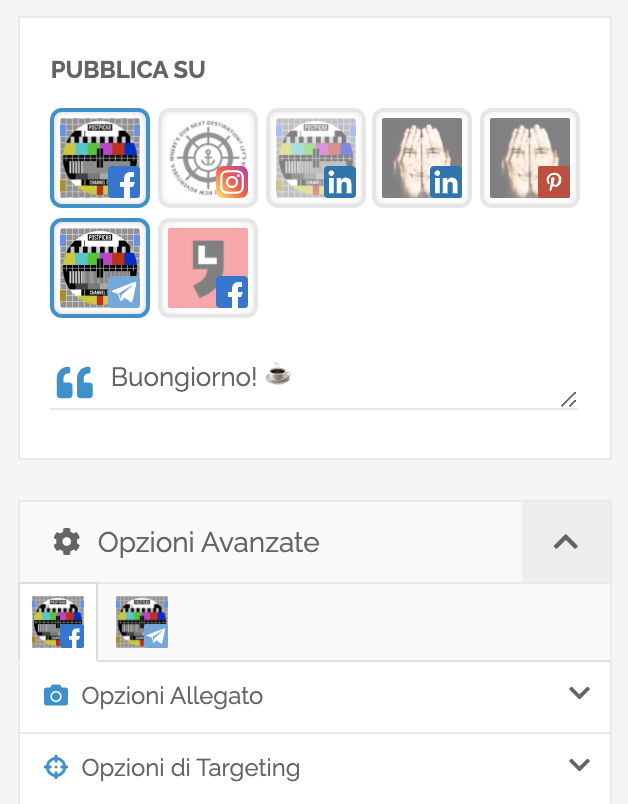This screenshot has height=804, width=628.
Task: Select the Postpickr LinkedIn account
Action: point(316,158)
